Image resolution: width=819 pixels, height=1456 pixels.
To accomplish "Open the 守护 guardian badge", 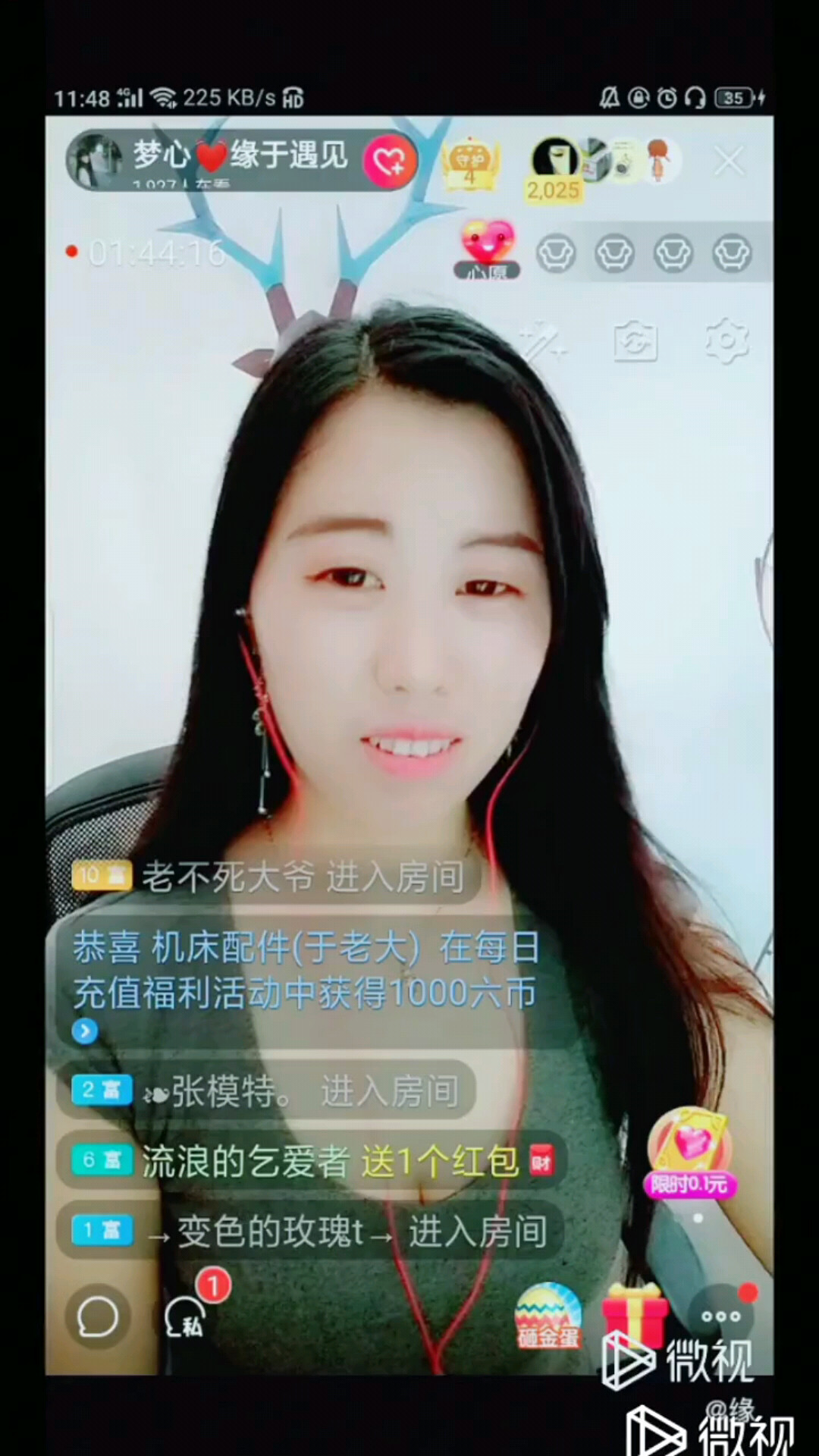I will click(470, 162).
